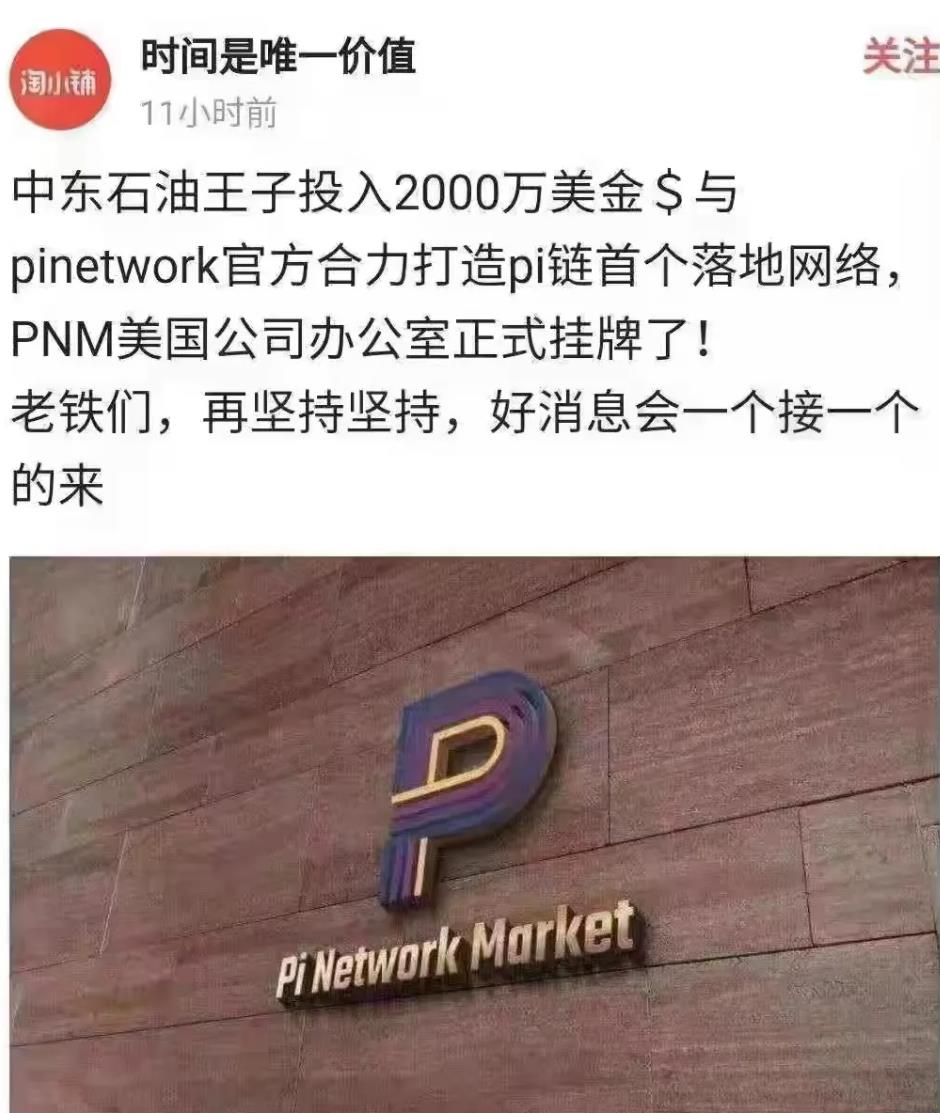The image size is (940, 1113).
Task: Follow the author with the 关注 button
Action: 900,58
